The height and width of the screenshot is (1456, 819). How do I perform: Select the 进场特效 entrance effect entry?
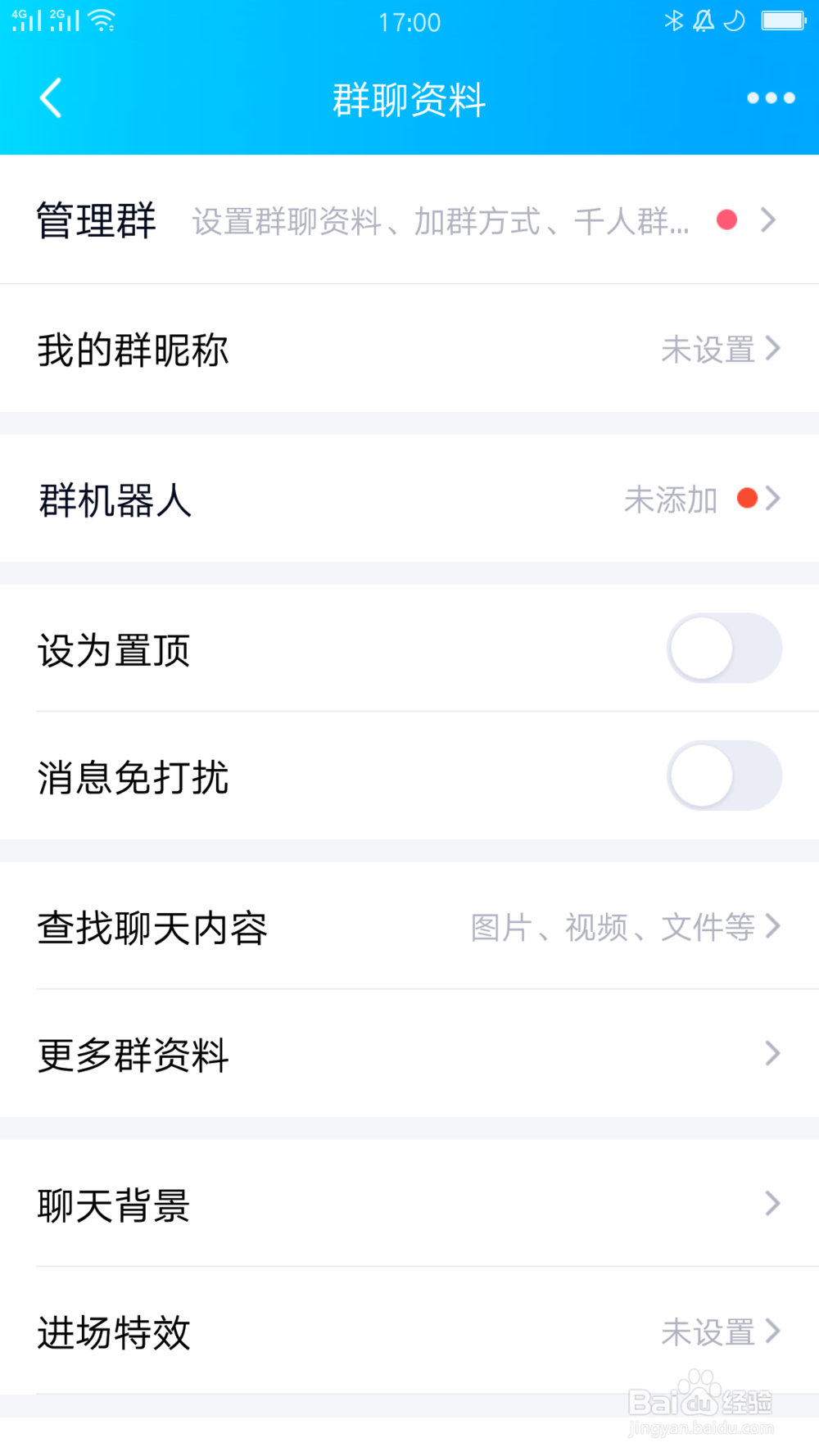coord(409,1333)
